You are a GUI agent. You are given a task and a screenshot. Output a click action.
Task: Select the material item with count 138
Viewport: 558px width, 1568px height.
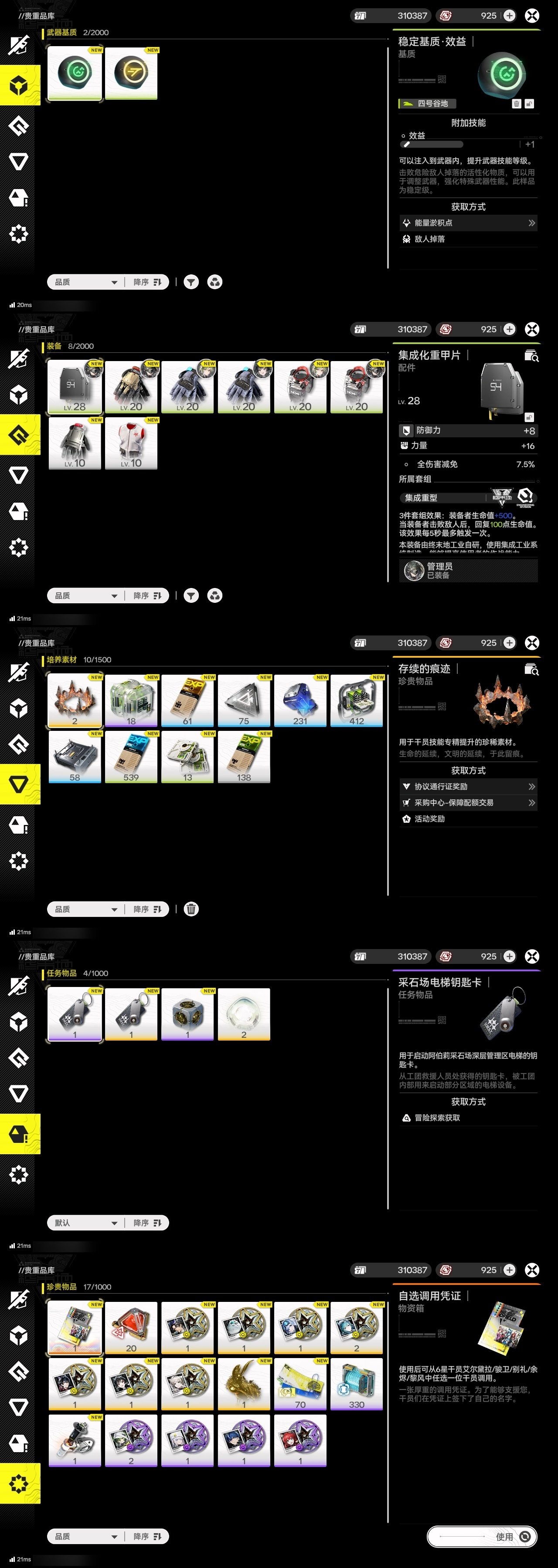pyautogui.click(x=244, y=757)
